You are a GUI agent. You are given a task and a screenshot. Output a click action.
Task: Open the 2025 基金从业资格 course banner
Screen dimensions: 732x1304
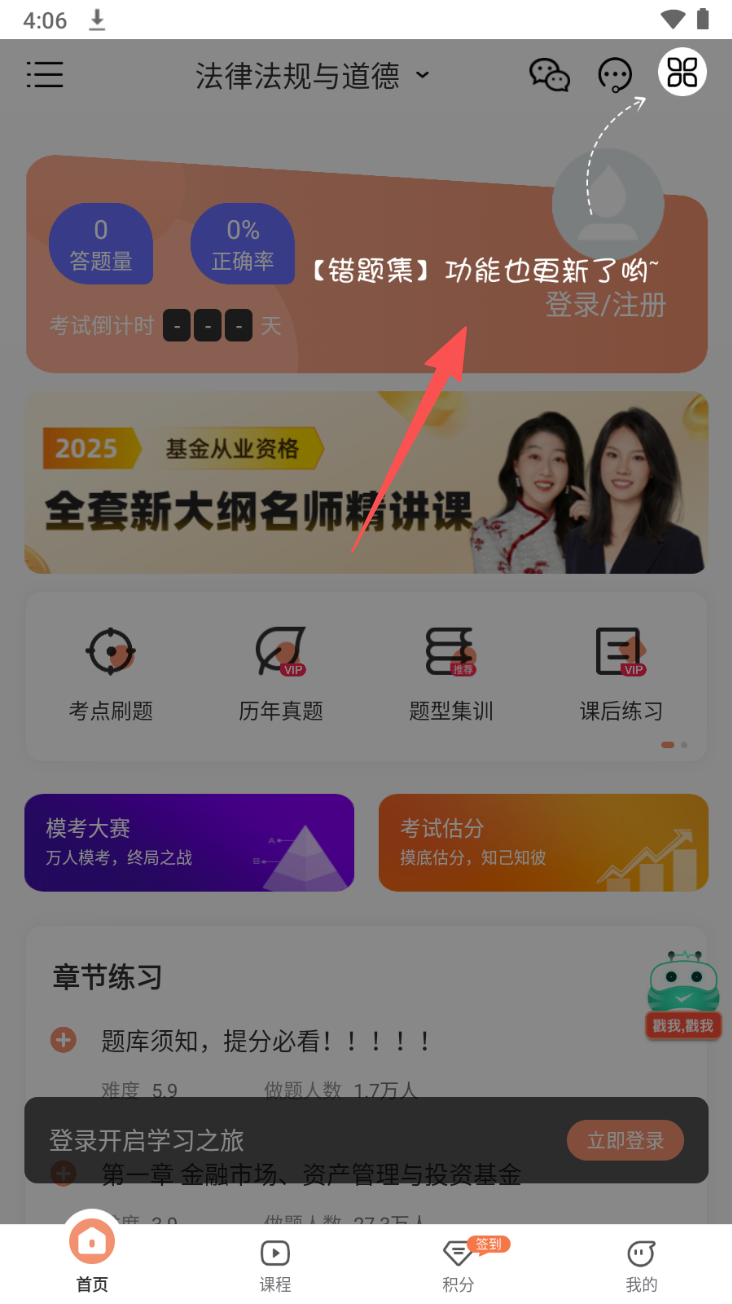366,483
